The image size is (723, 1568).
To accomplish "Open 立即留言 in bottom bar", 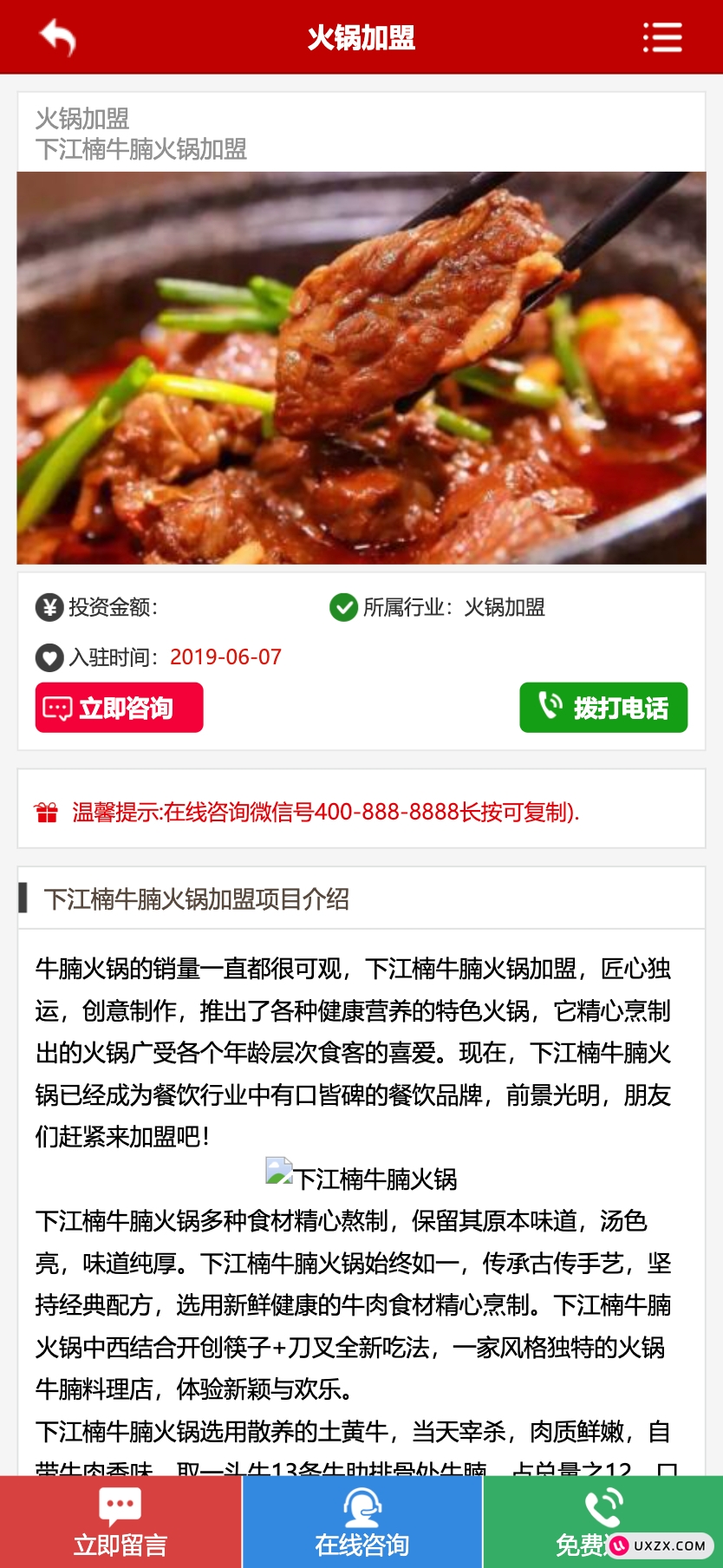I will pyautogui.click(x=120, y=1523).
